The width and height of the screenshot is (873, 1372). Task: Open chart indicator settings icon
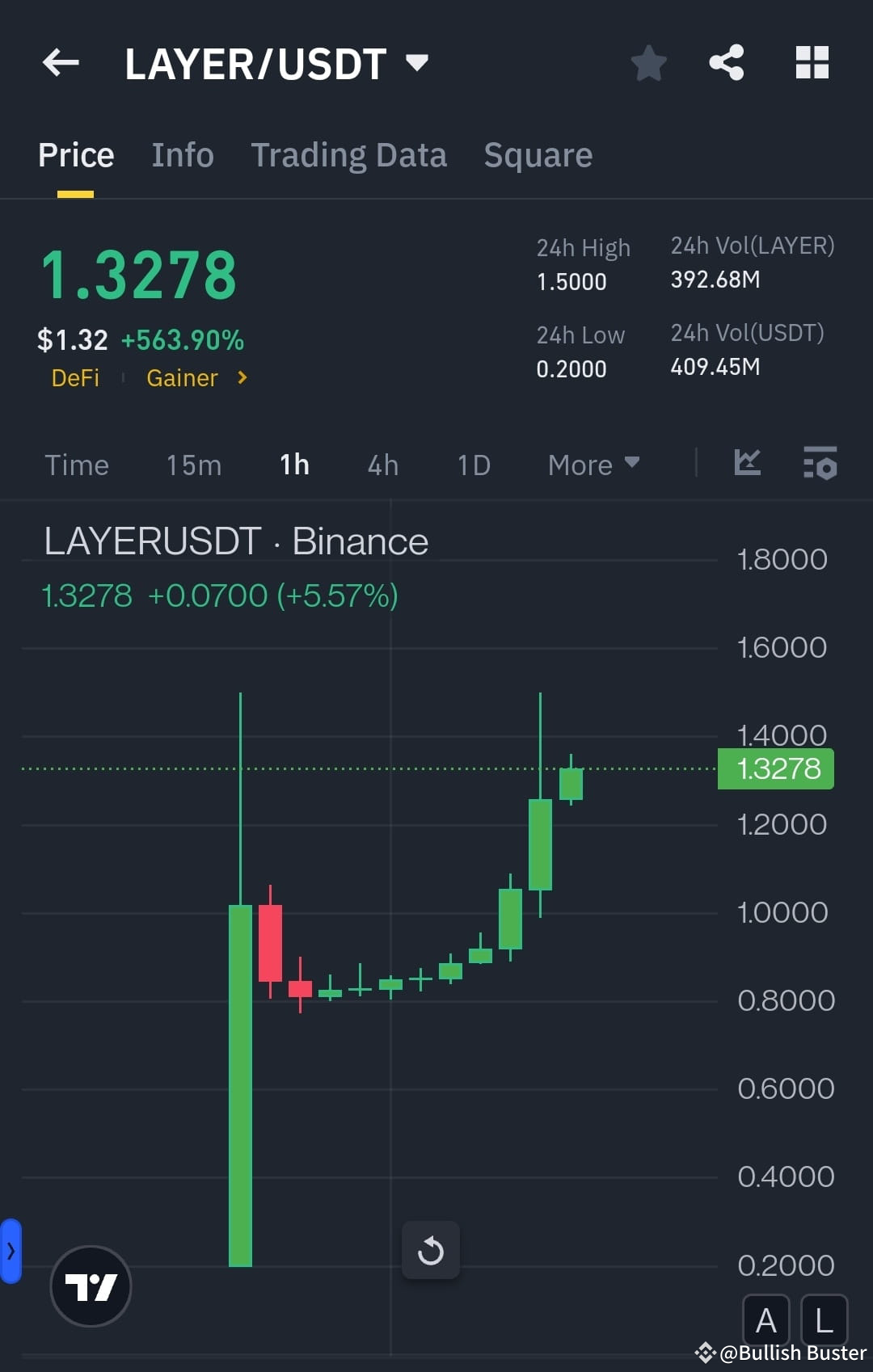tap(820, 464)
